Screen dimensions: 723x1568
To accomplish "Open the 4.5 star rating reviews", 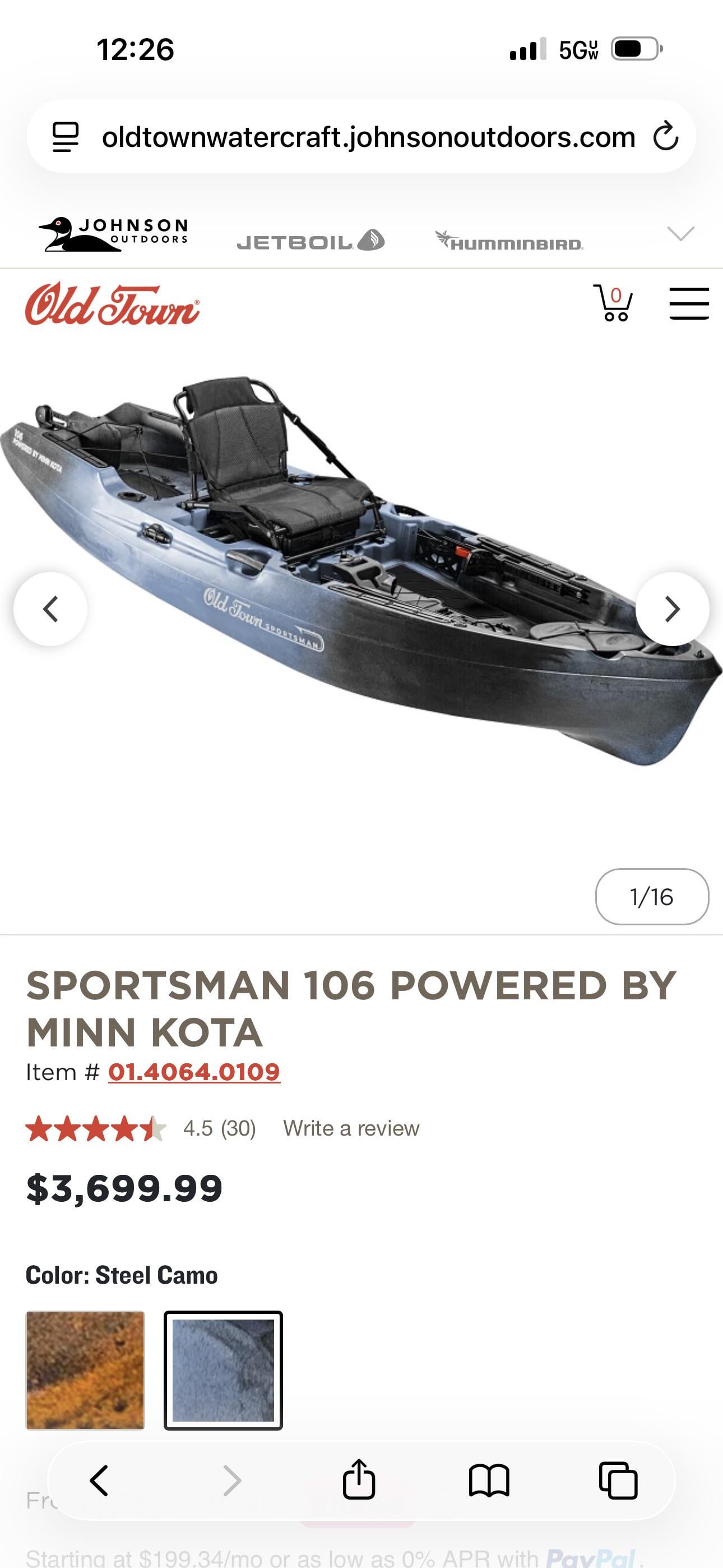I will (x=140, y=1128).
